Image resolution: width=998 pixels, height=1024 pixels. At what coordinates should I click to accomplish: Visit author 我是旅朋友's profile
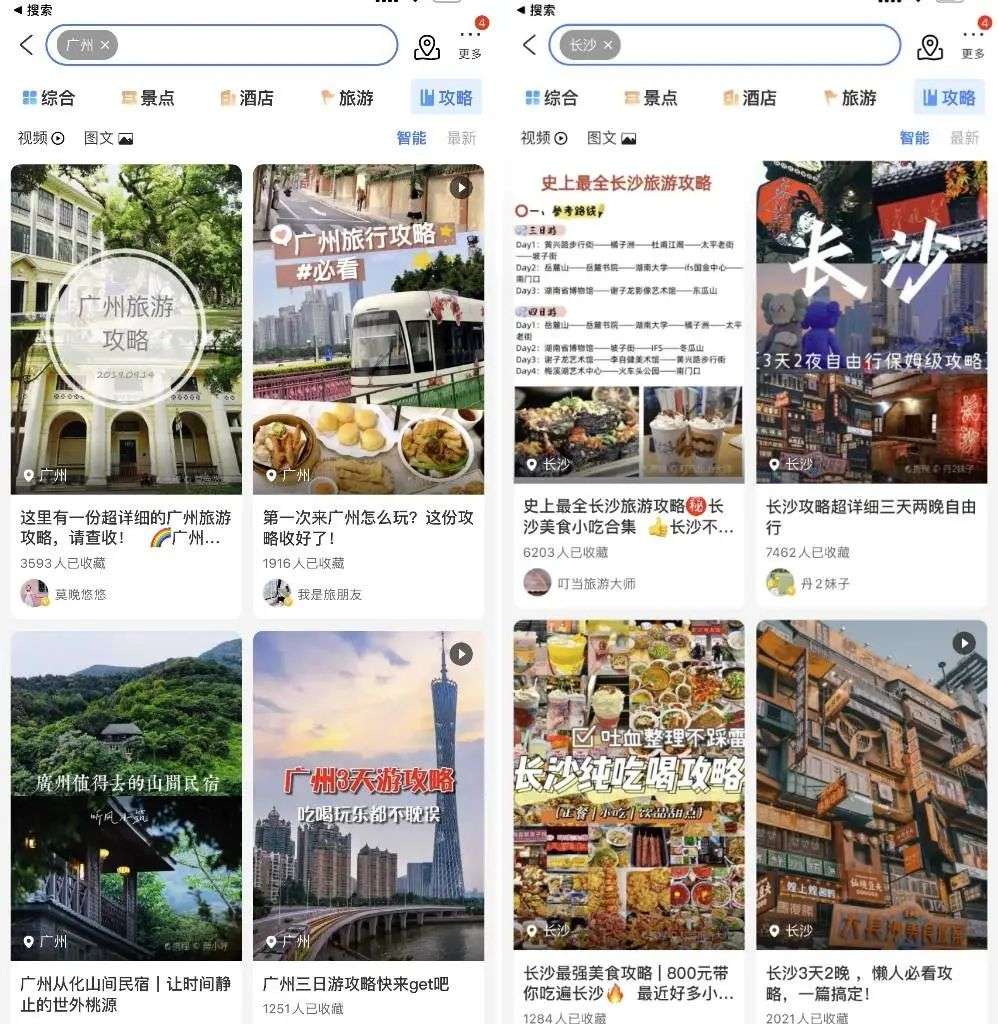pyautogui.click(x=329, y=594)
